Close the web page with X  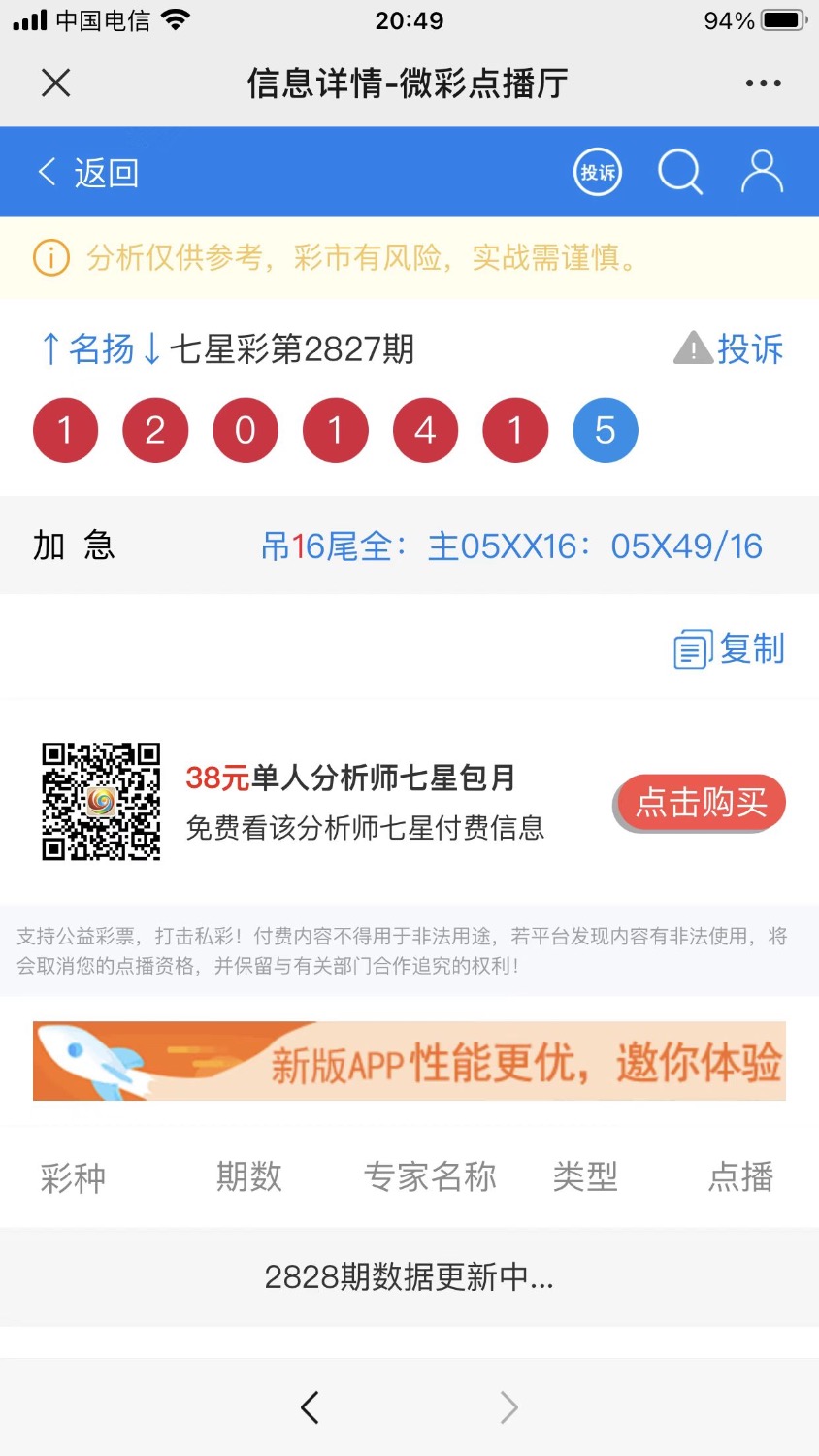[x=56, y=83]
